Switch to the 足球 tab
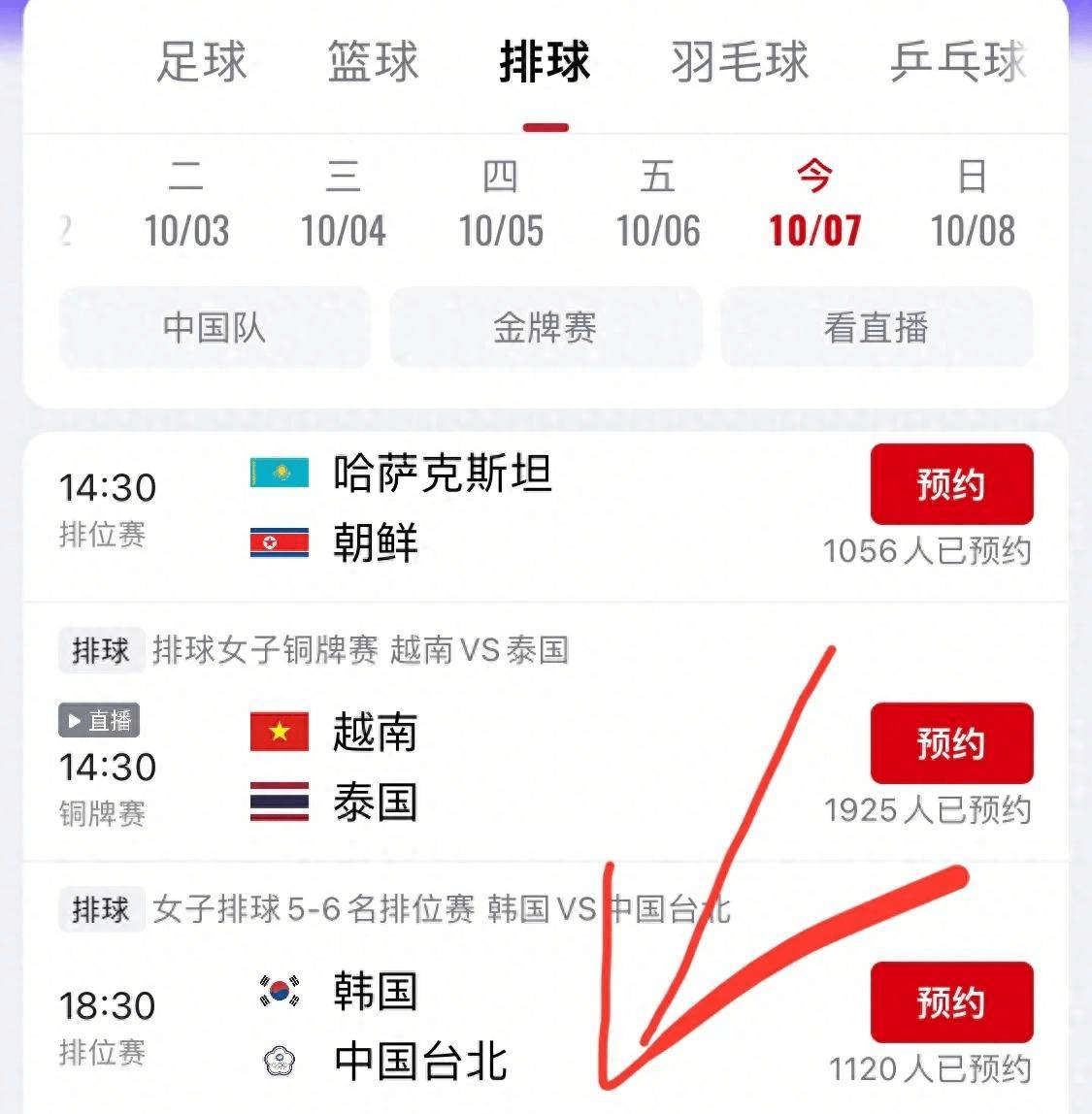 (203, 63)
